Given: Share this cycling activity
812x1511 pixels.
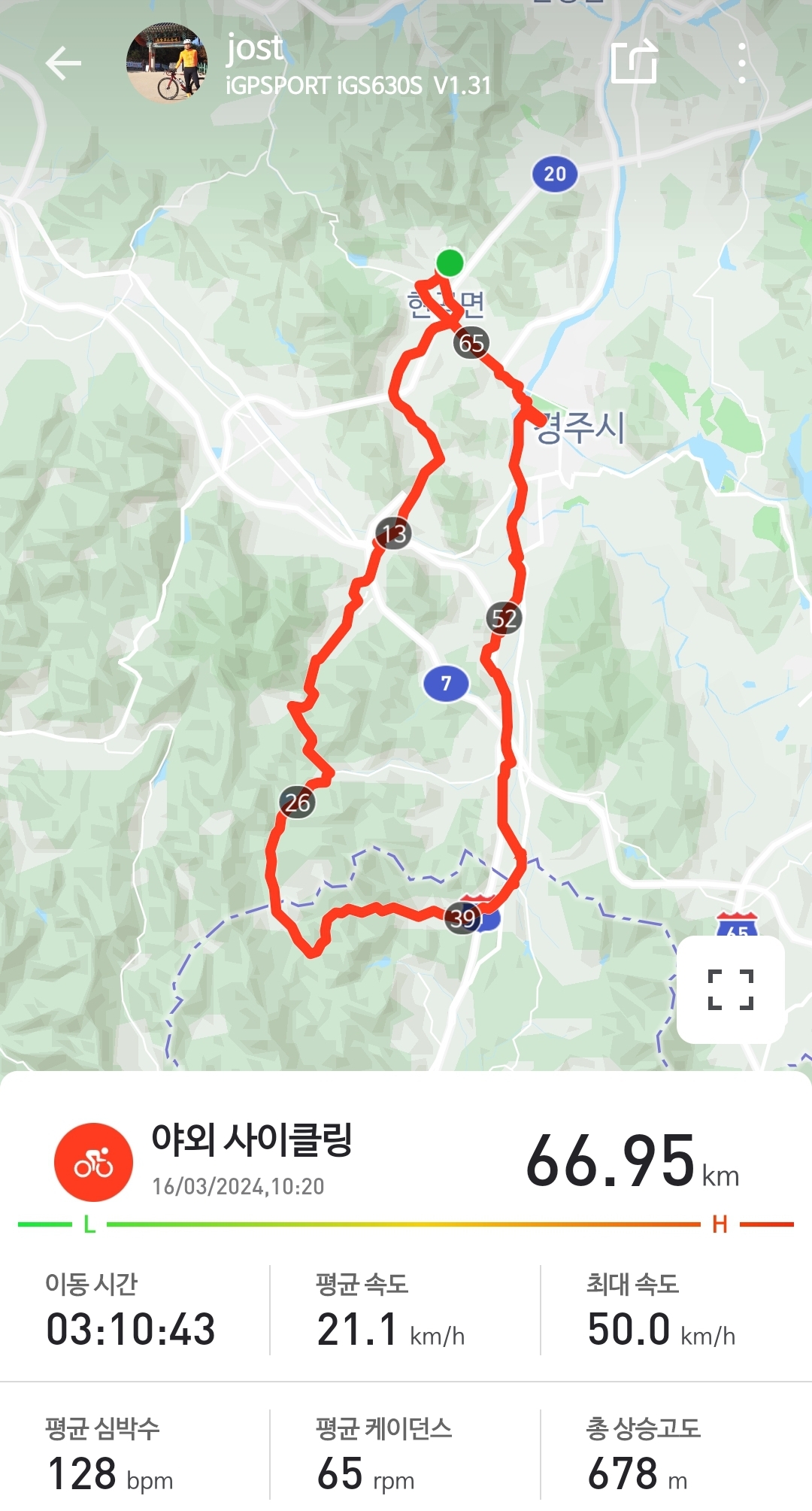Looking at the screenshot, I should [x=634, y=62].
